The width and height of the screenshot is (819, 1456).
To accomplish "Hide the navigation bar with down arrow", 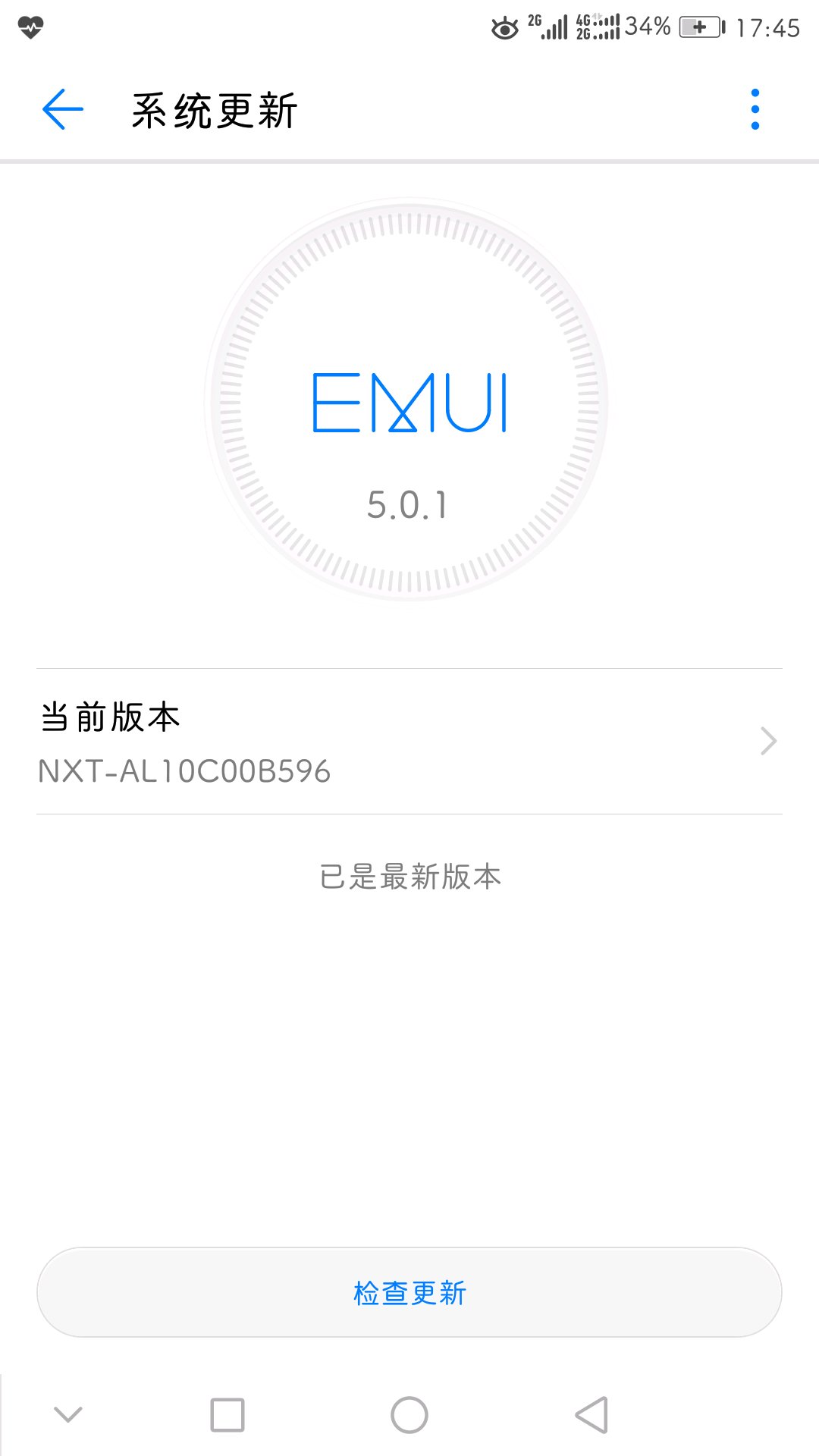I will tap(68, 1414).
